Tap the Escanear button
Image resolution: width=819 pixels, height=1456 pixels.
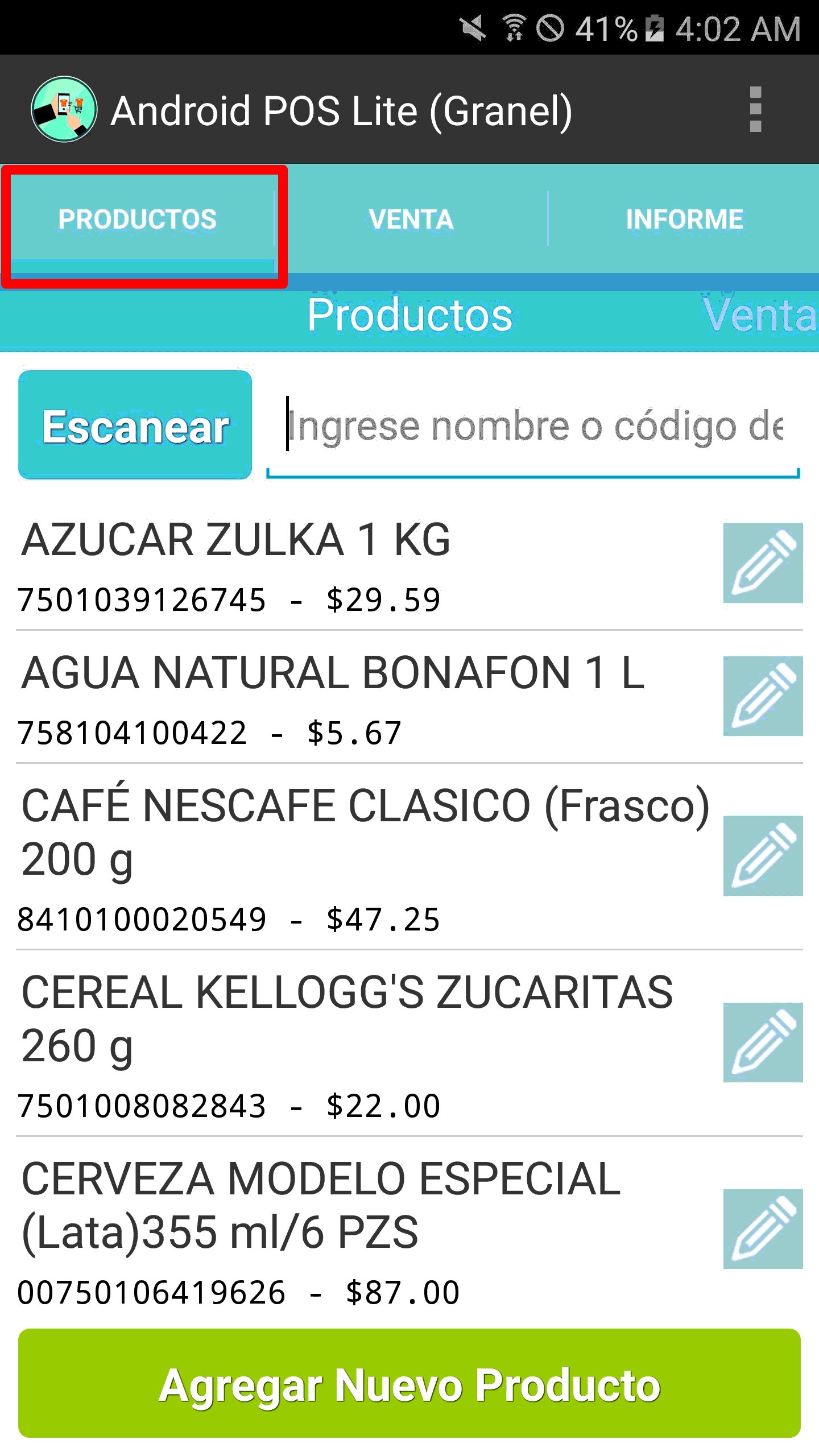135,425
